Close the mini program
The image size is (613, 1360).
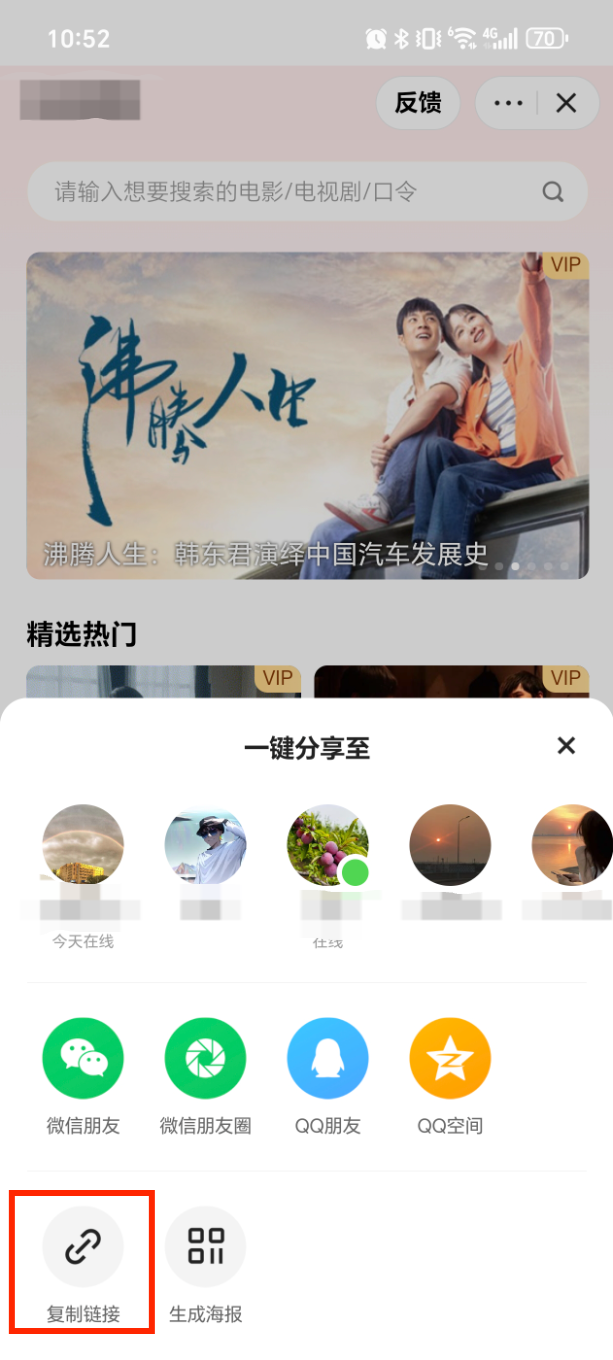(x=566, y=103)
